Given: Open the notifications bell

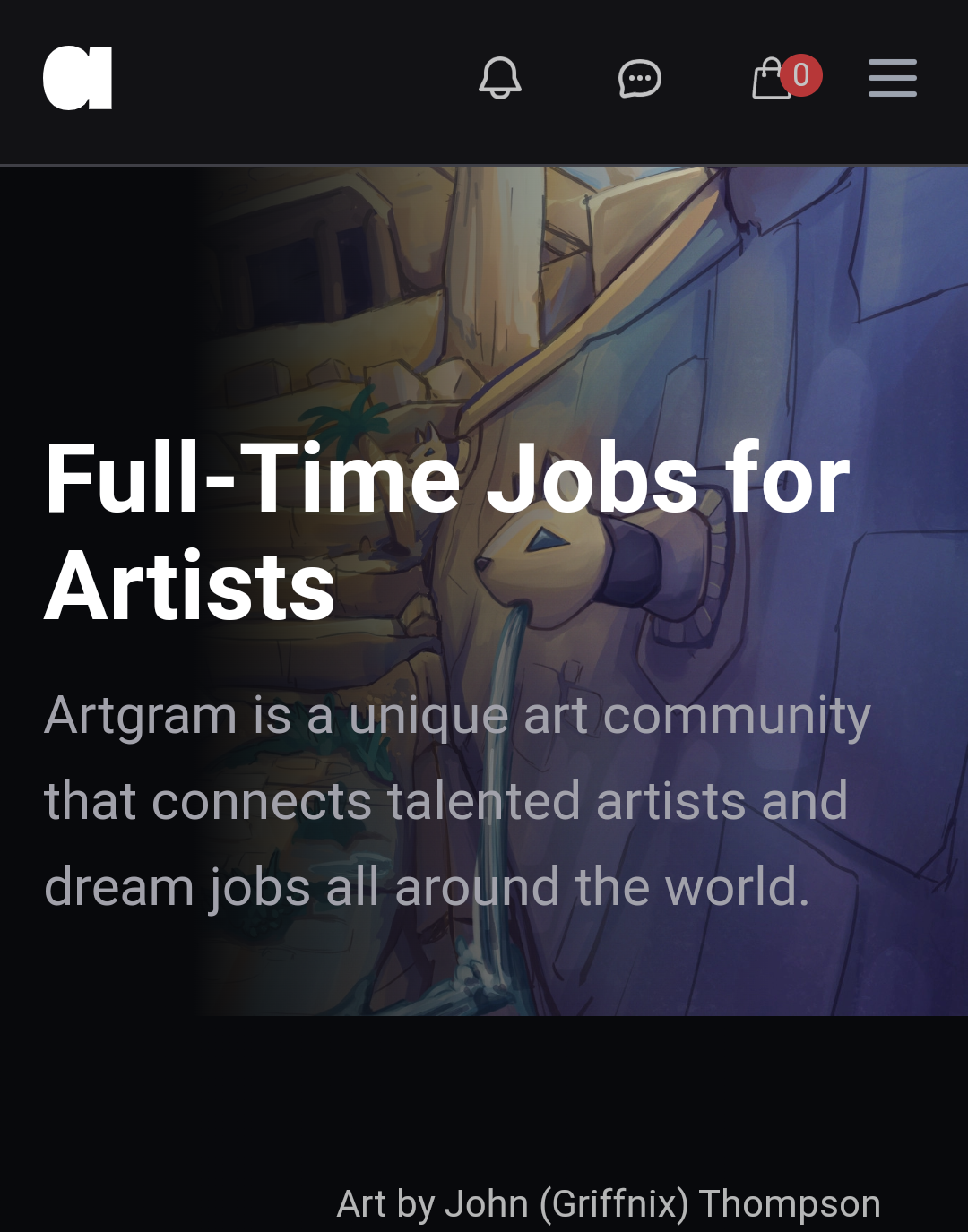Looking at the screenshot, I should tap(500, 78).
